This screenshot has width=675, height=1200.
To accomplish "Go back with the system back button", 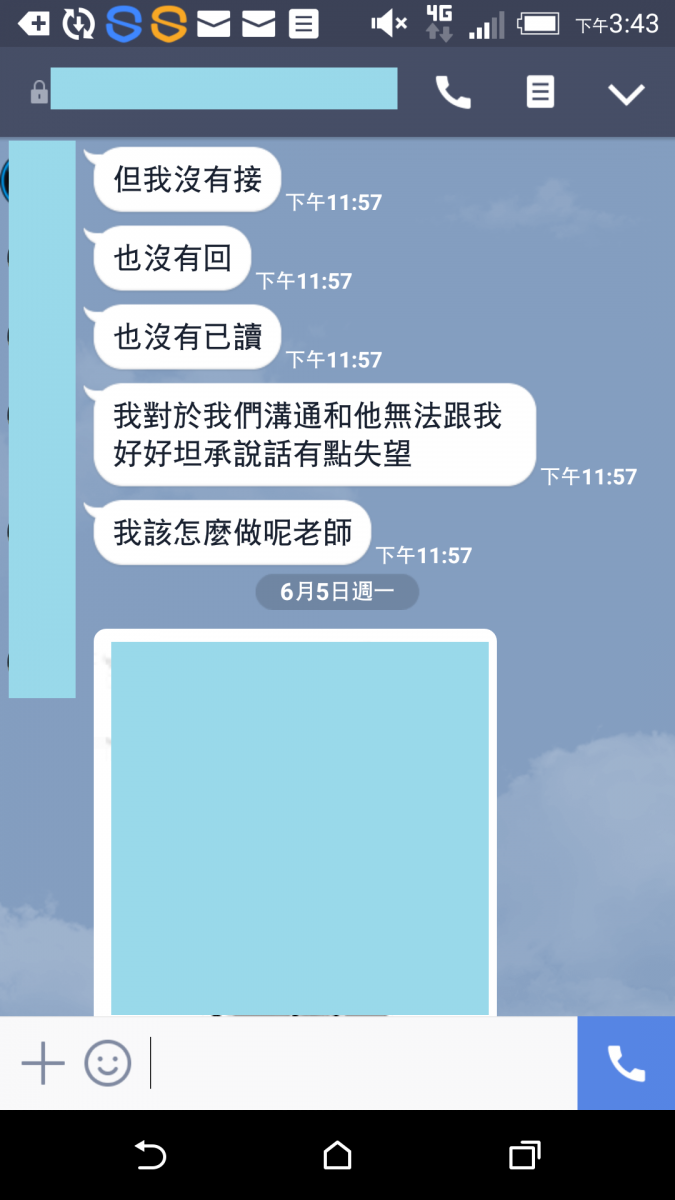I will click(x=150, y=1156).
